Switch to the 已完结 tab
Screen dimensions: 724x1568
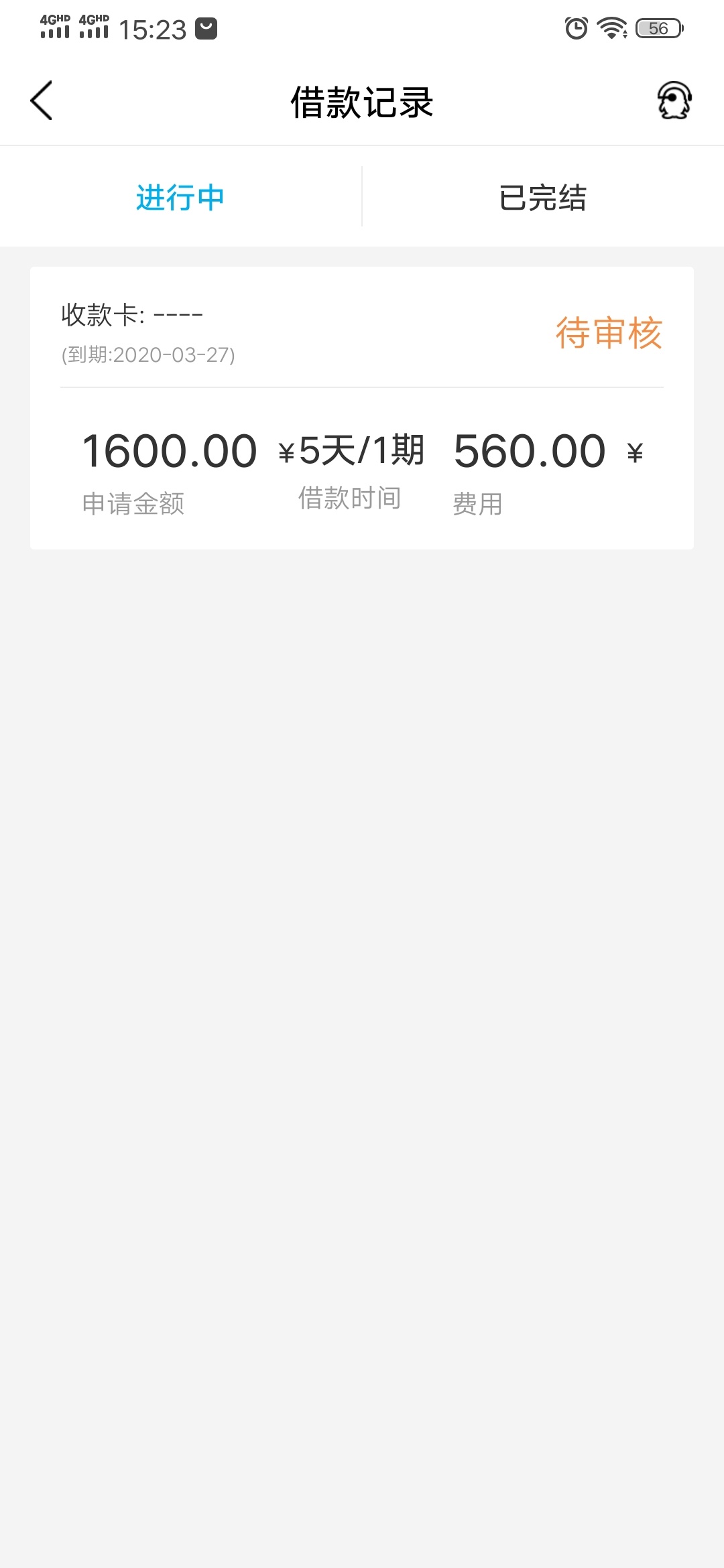coord(543,198)
